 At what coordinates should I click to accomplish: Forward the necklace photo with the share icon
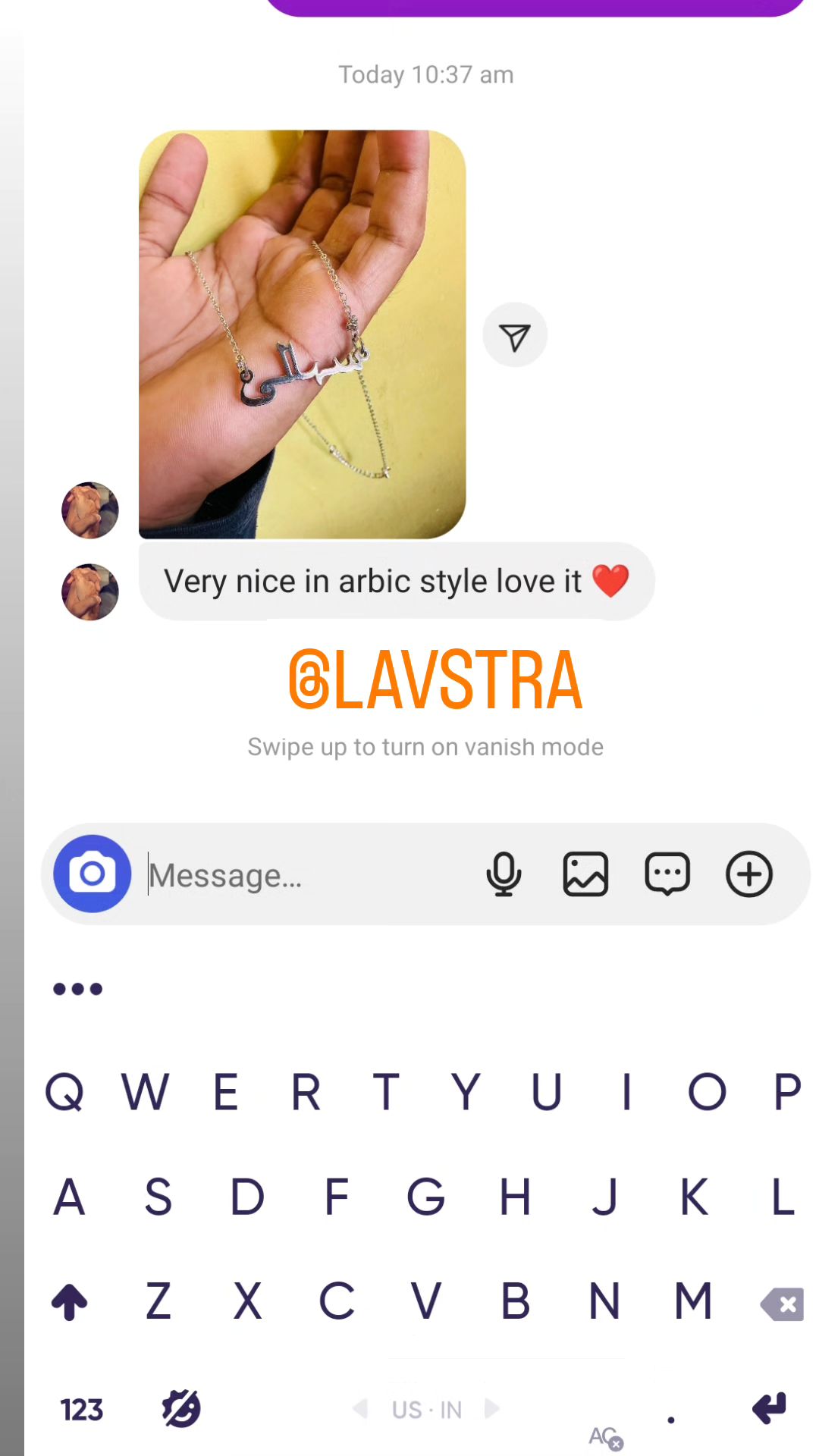515,335
